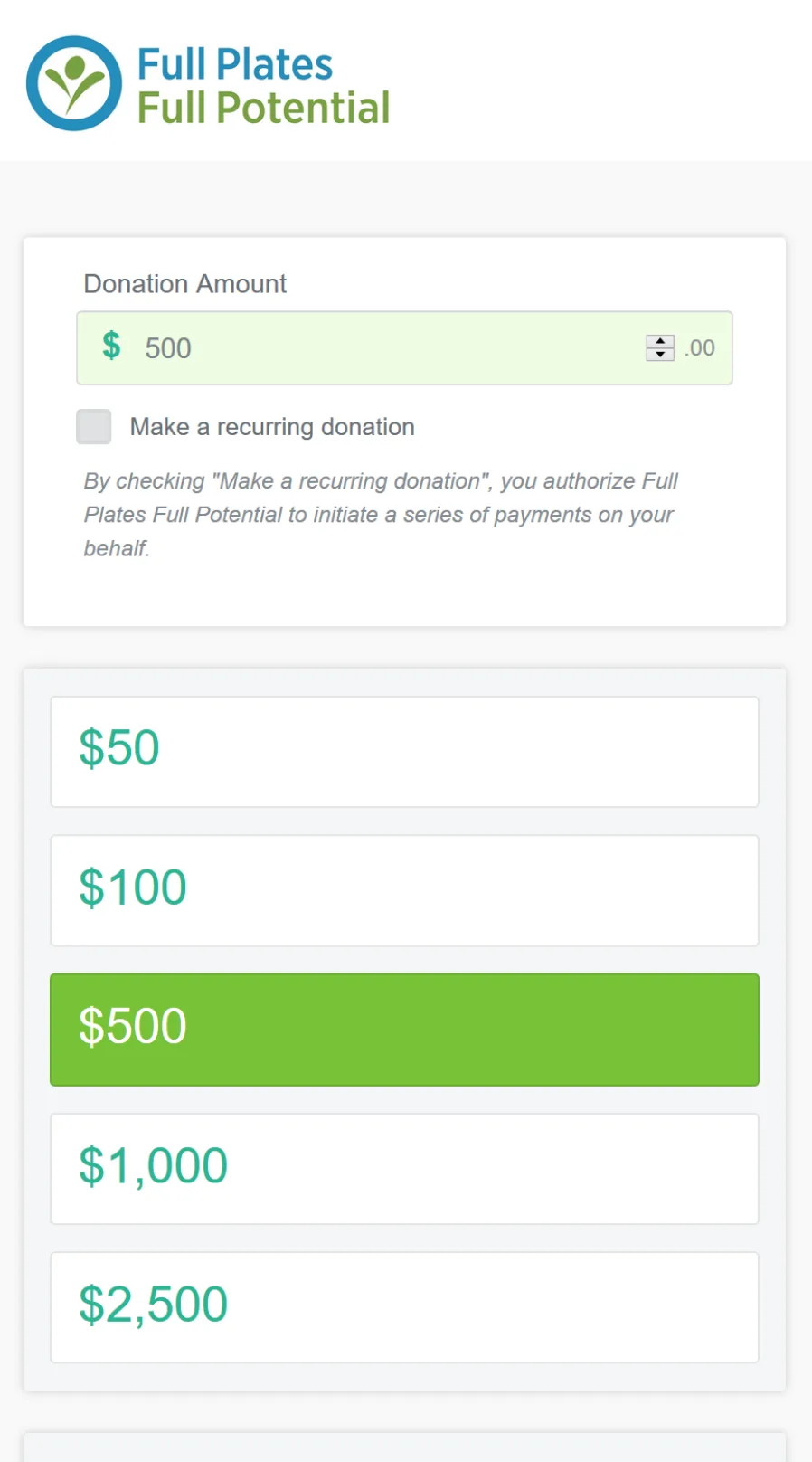Screen dimensions: 812x1462
Task: Select the $50 donation option
Action: point(404,752)
